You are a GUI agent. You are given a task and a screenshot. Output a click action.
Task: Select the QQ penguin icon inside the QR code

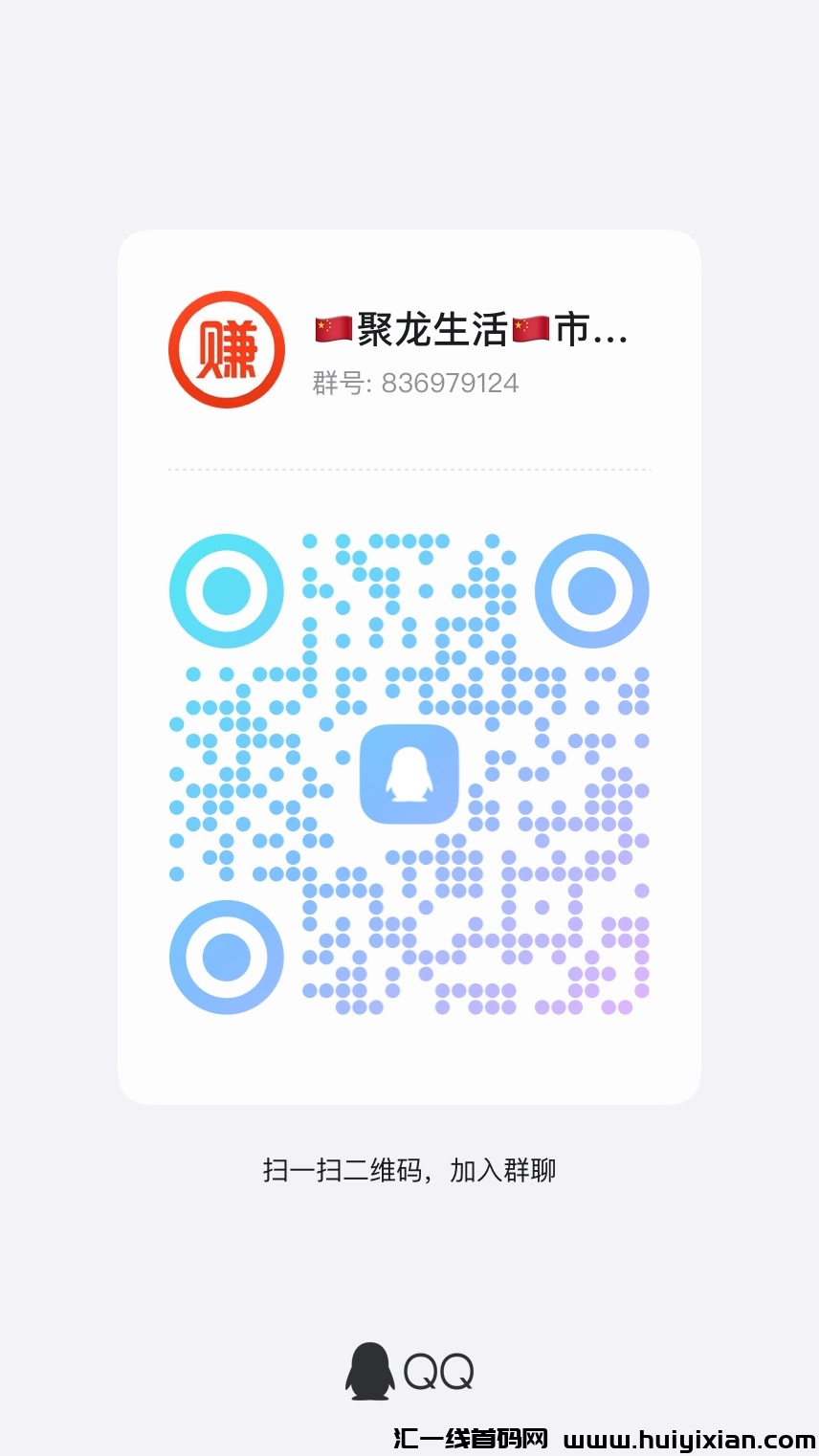point(409,773)
